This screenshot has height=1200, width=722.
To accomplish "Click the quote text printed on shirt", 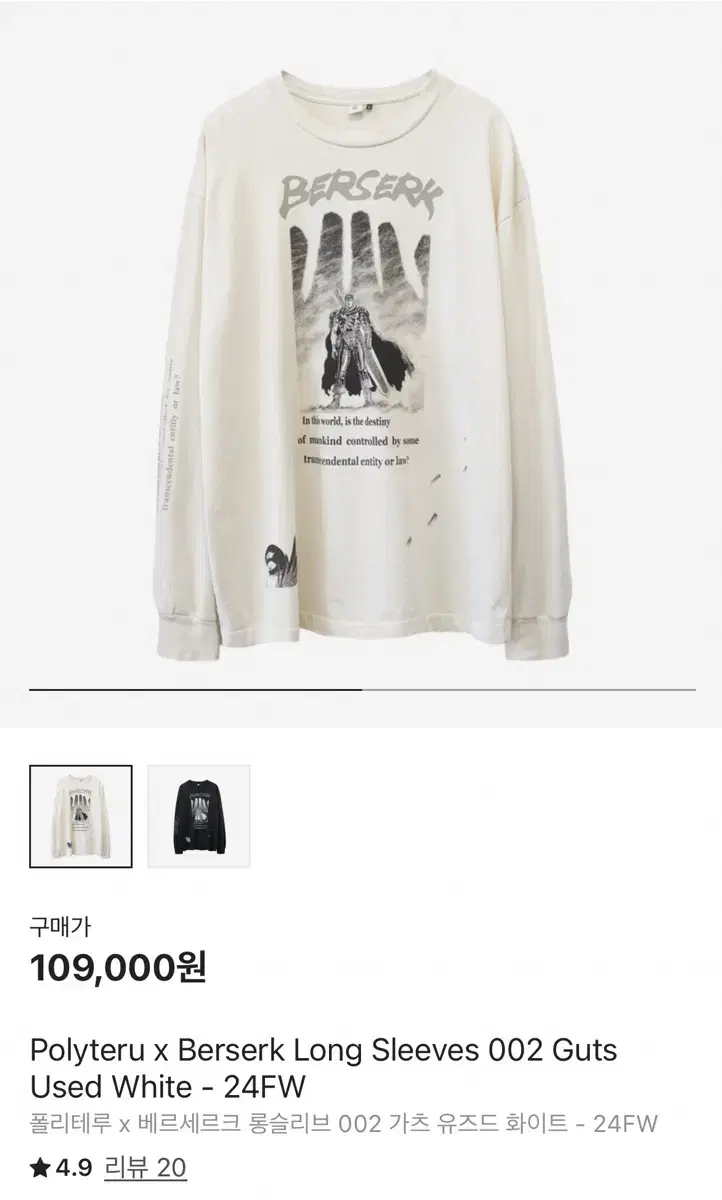I will tap(362, 438).
